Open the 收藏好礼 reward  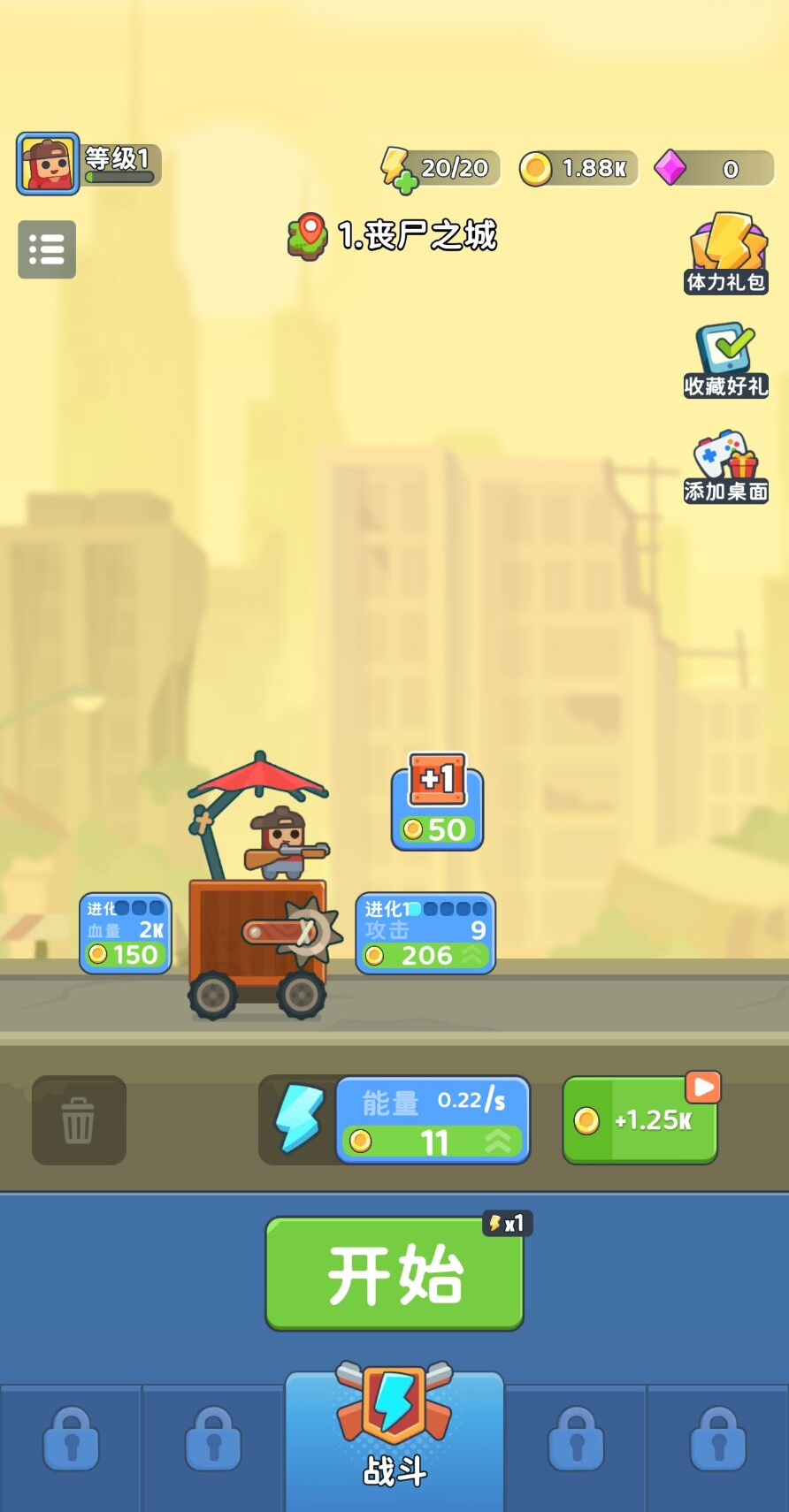(x=726, y=360)
